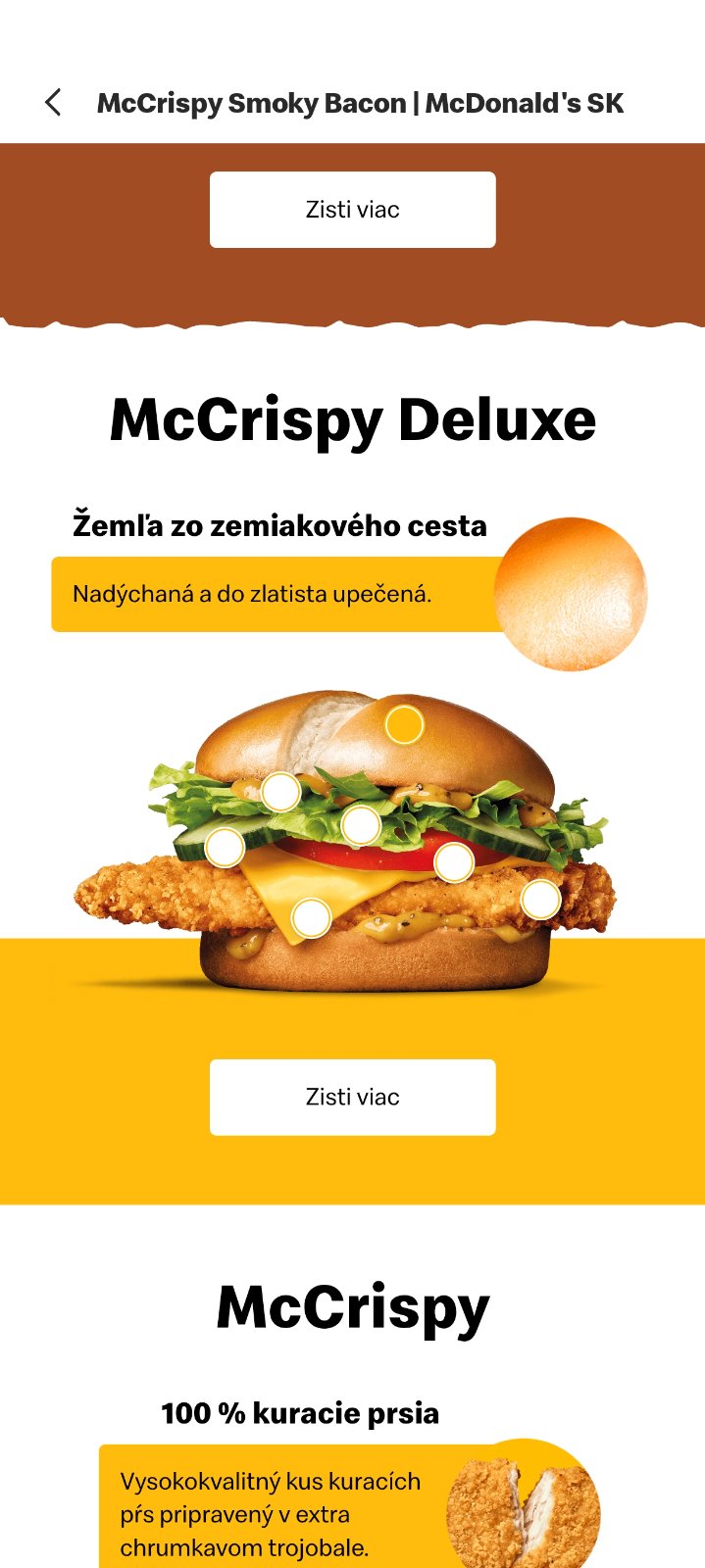Screen dimensions: 705x1568
Task: Select the cucumber hotspot on the burger
Action: (x=225, y=848)
